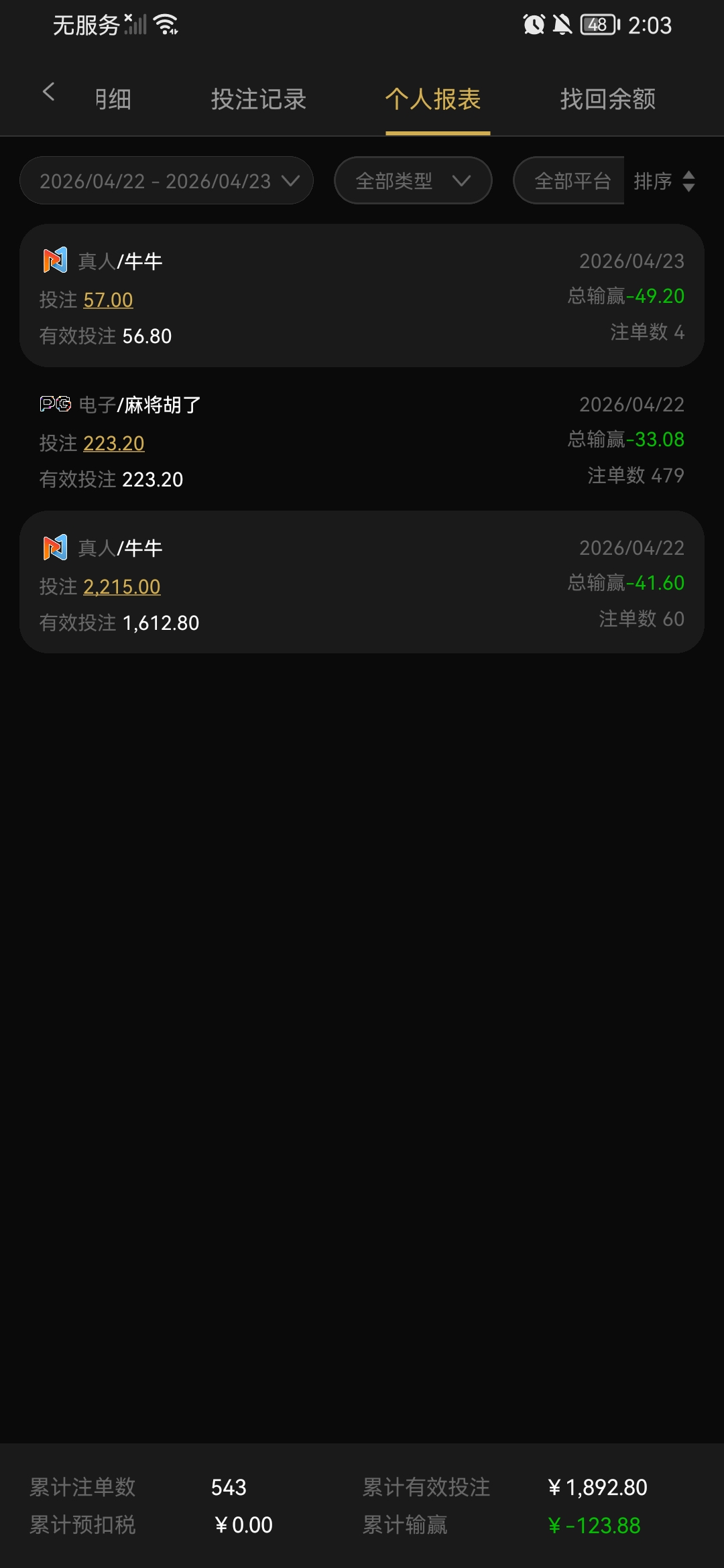The image size is (724, 1568).
Task: Select the 月细 tab
Action: coord(113,99)
